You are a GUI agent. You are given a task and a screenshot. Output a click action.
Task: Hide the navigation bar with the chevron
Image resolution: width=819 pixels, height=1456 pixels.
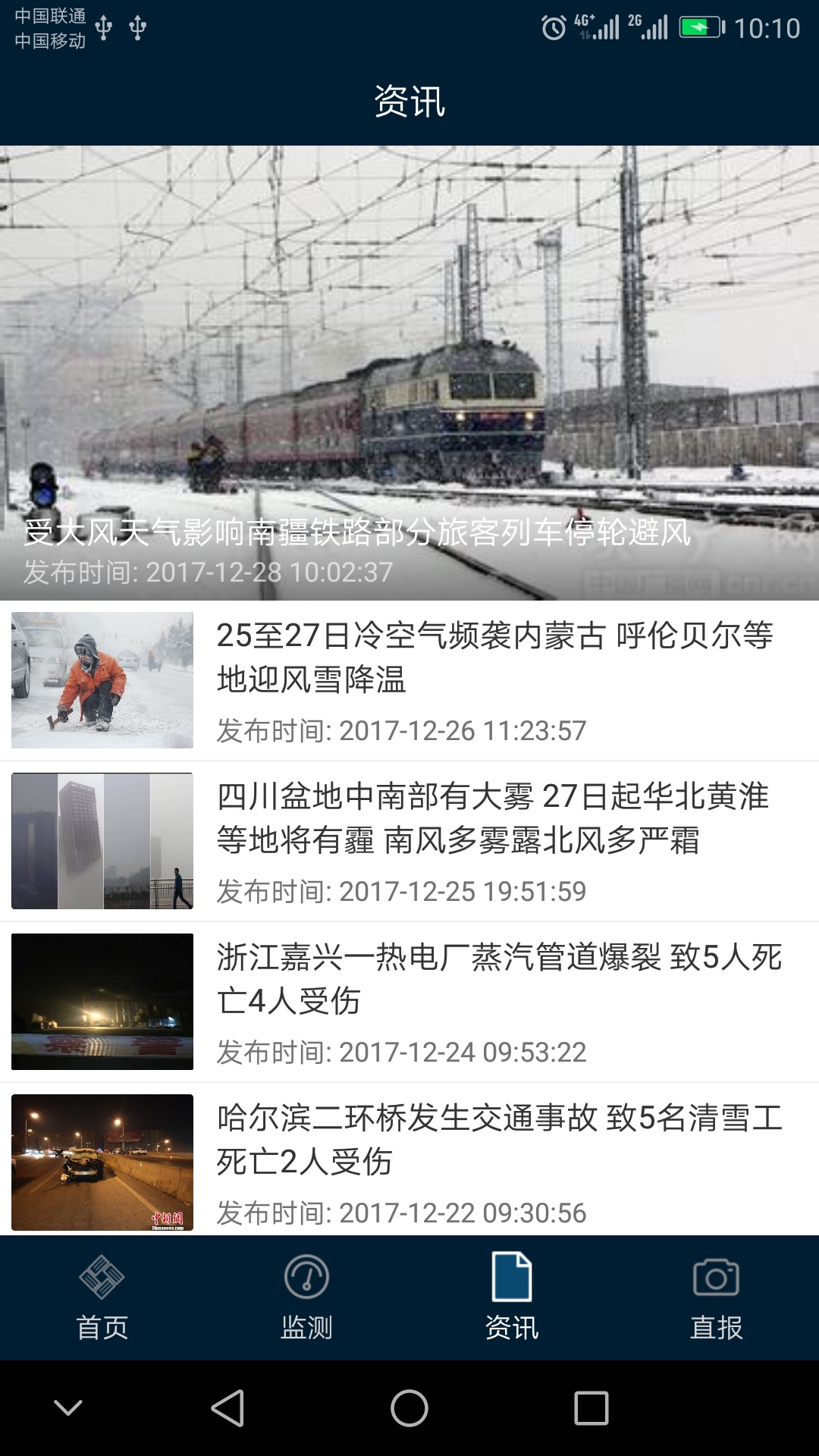(68, 1408)
